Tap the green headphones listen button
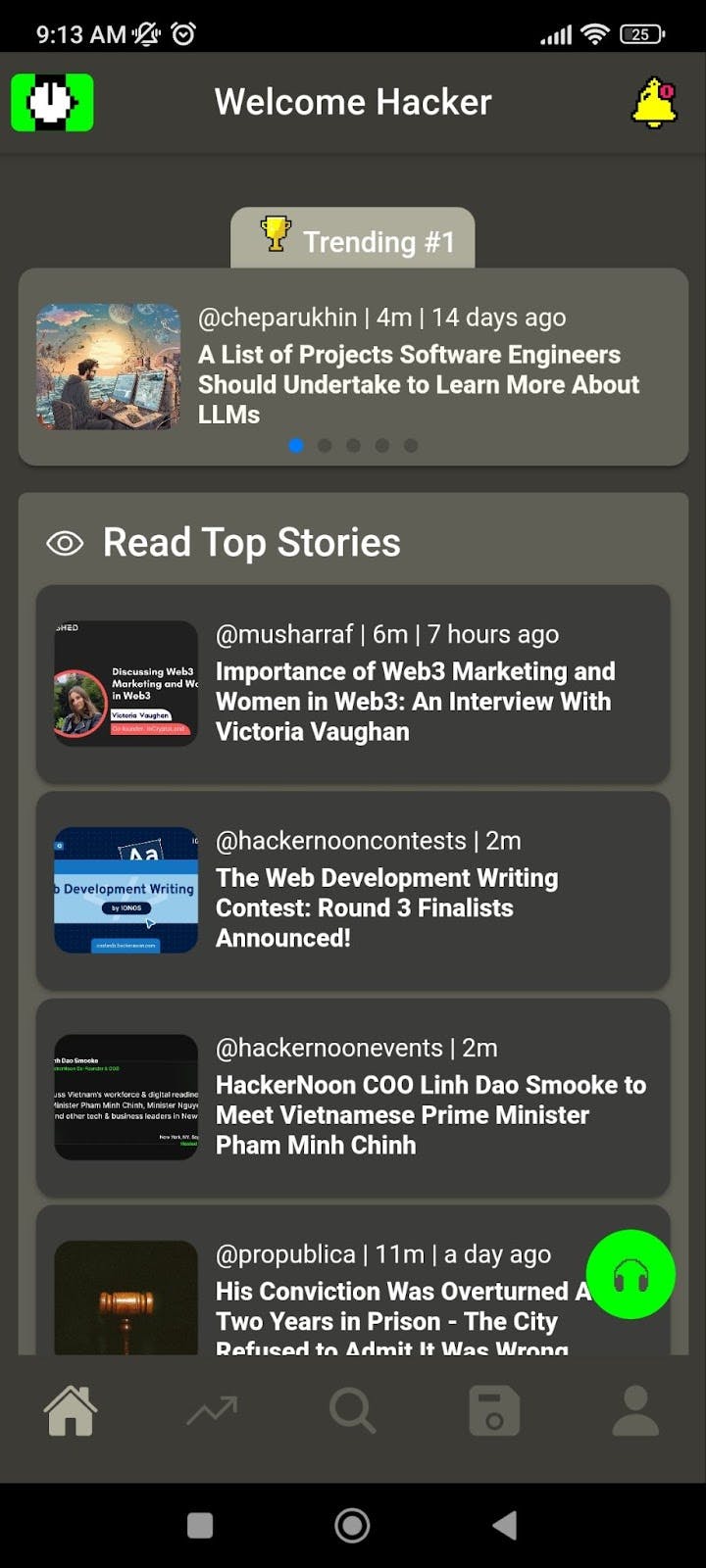 coord(630,1275)
